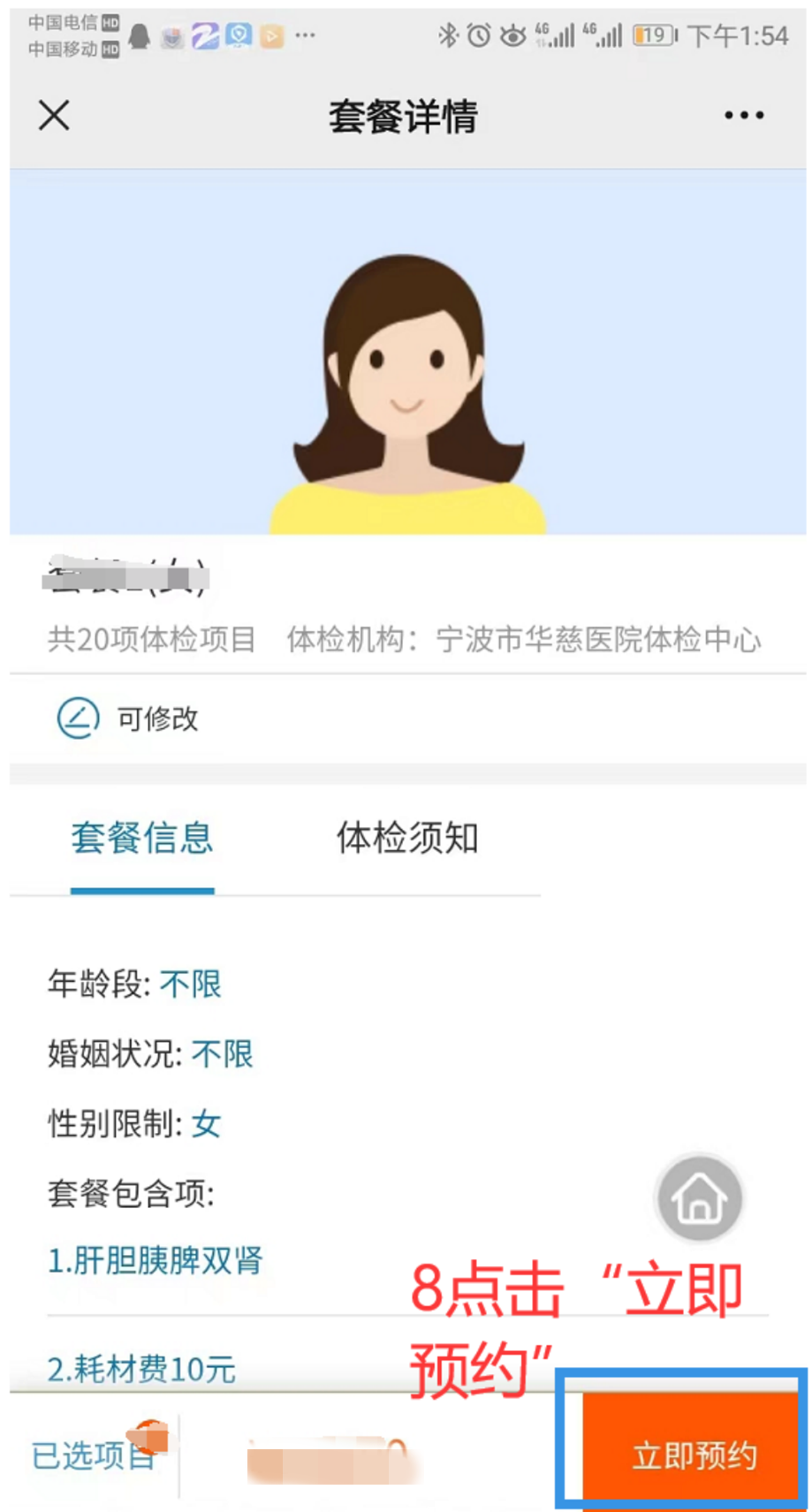Close the 套餐详情 page
Viewport: 812px width, 1512px height.
(x=54, y=116)
